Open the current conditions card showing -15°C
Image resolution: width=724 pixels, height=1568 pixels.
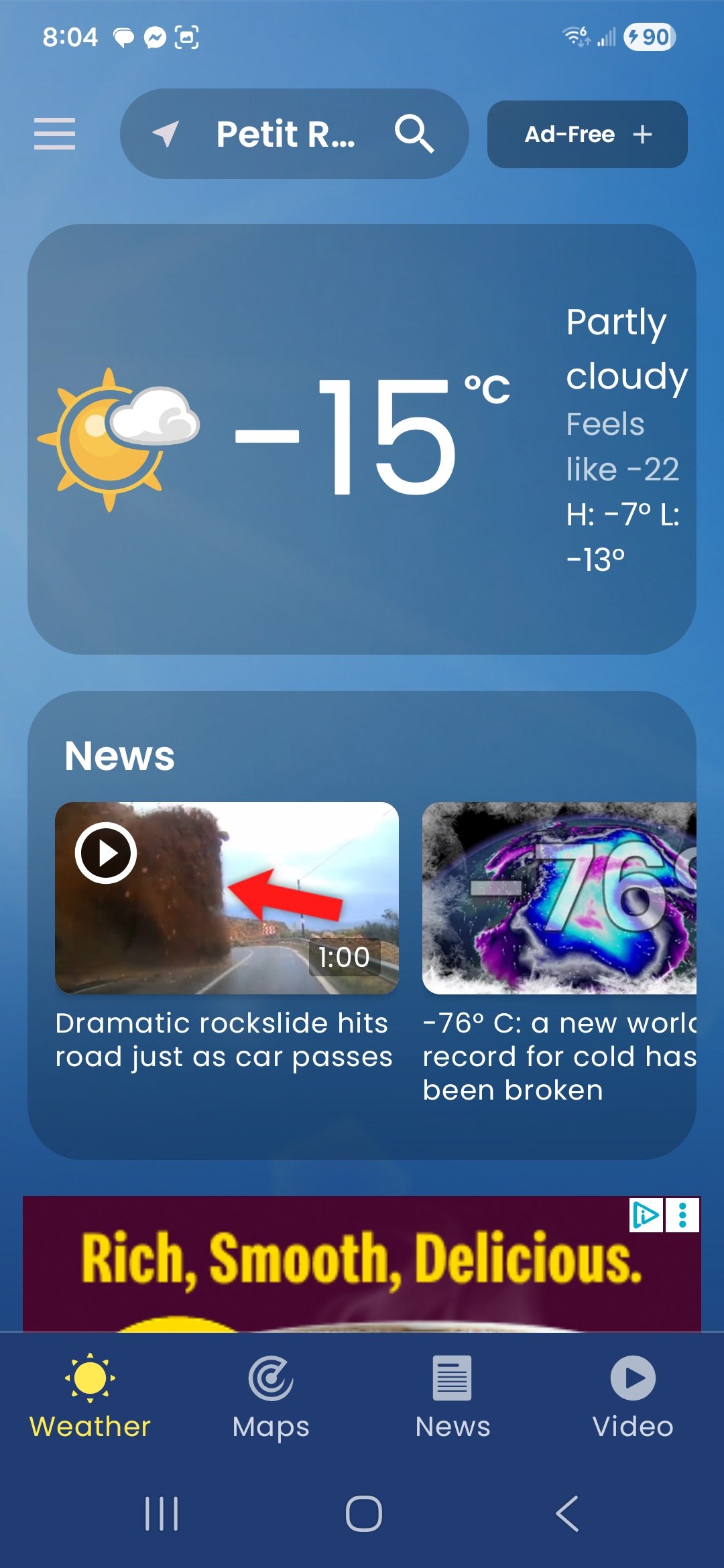361,438
